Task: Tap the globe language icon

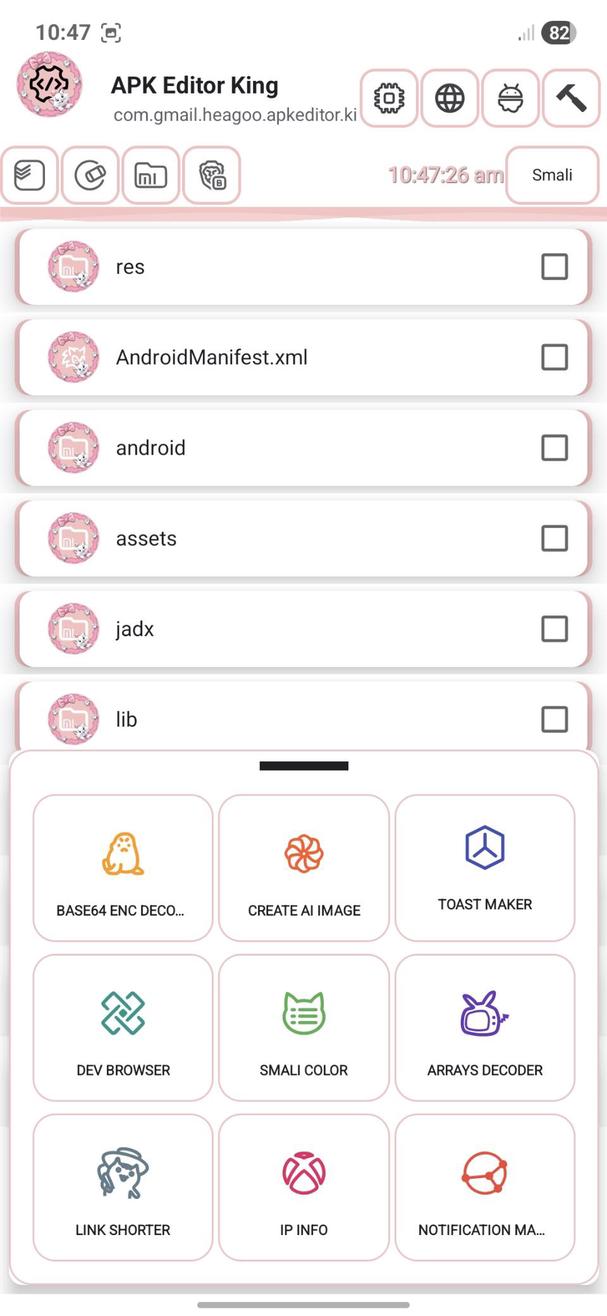Action: pyautogui.click(x=450, y=98)
